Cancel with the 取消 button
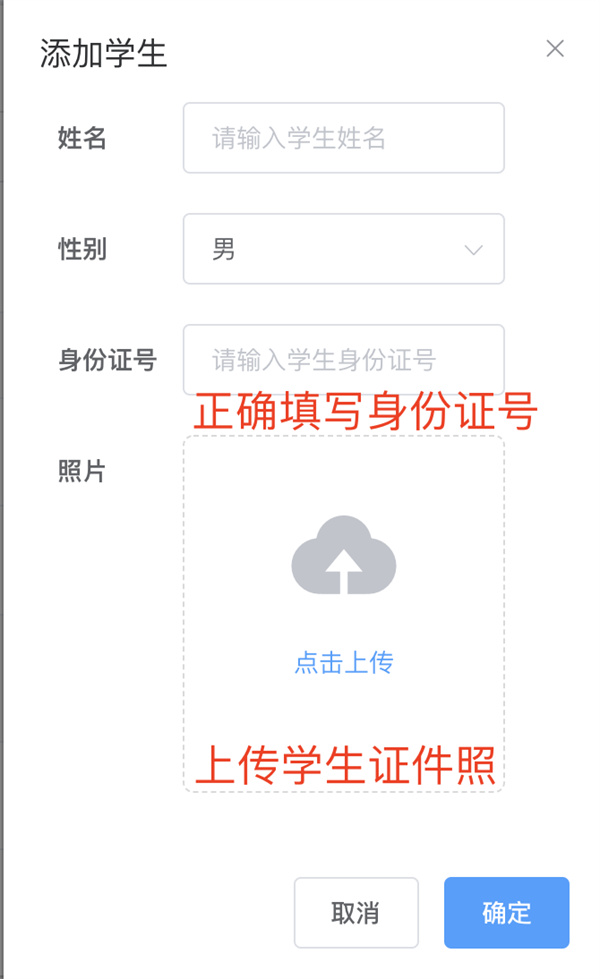 click(x=356, y=913)
